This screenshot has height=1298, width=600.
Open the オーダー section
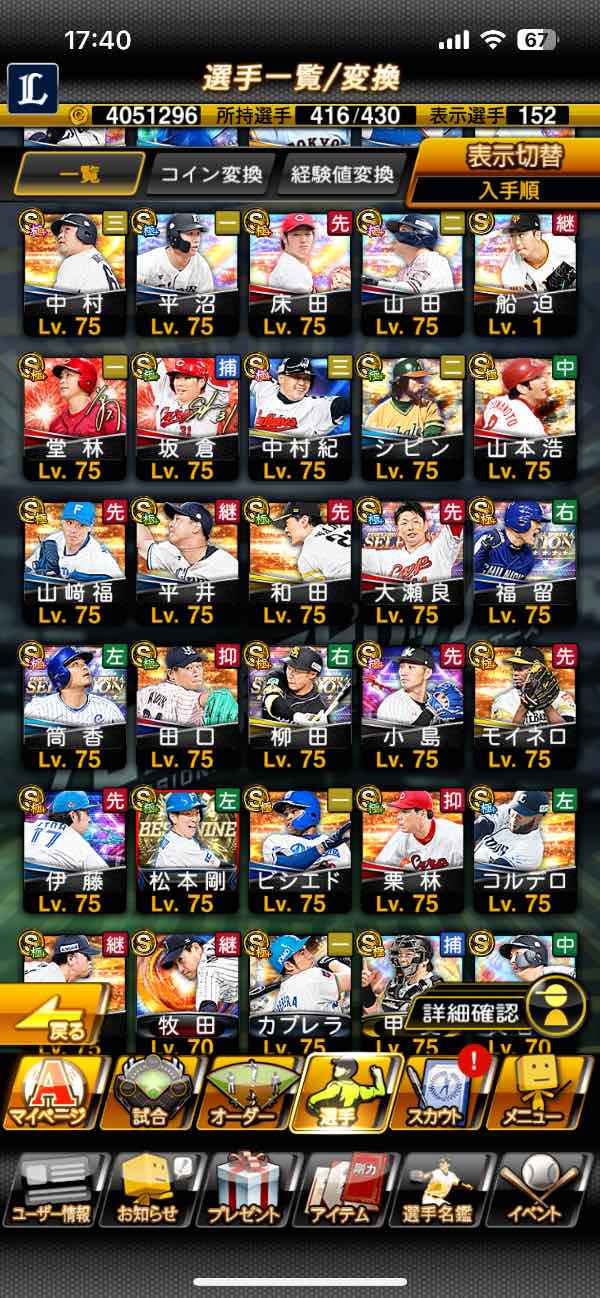click(x=248, y=1092)
